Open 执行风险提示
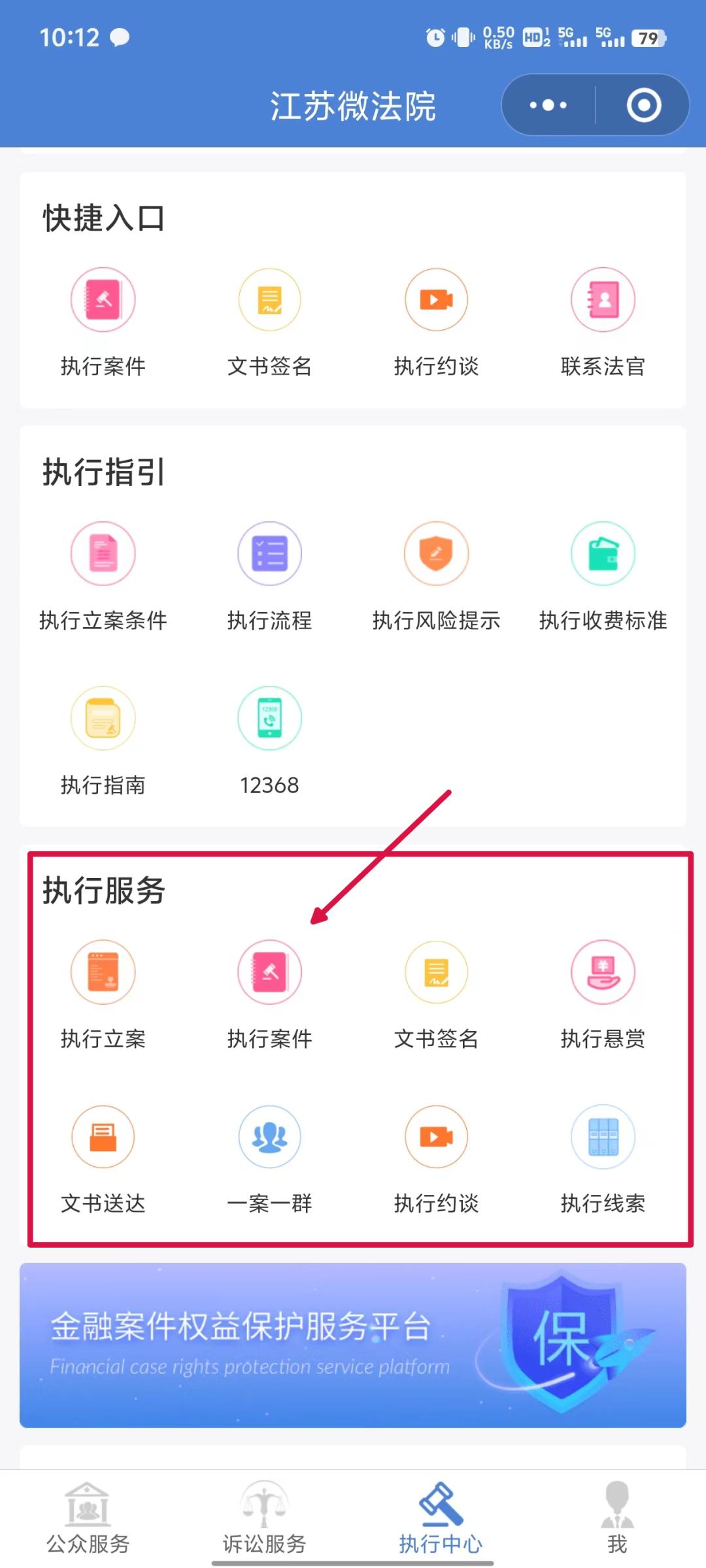The image size is (706, 1568). (436, 554)
